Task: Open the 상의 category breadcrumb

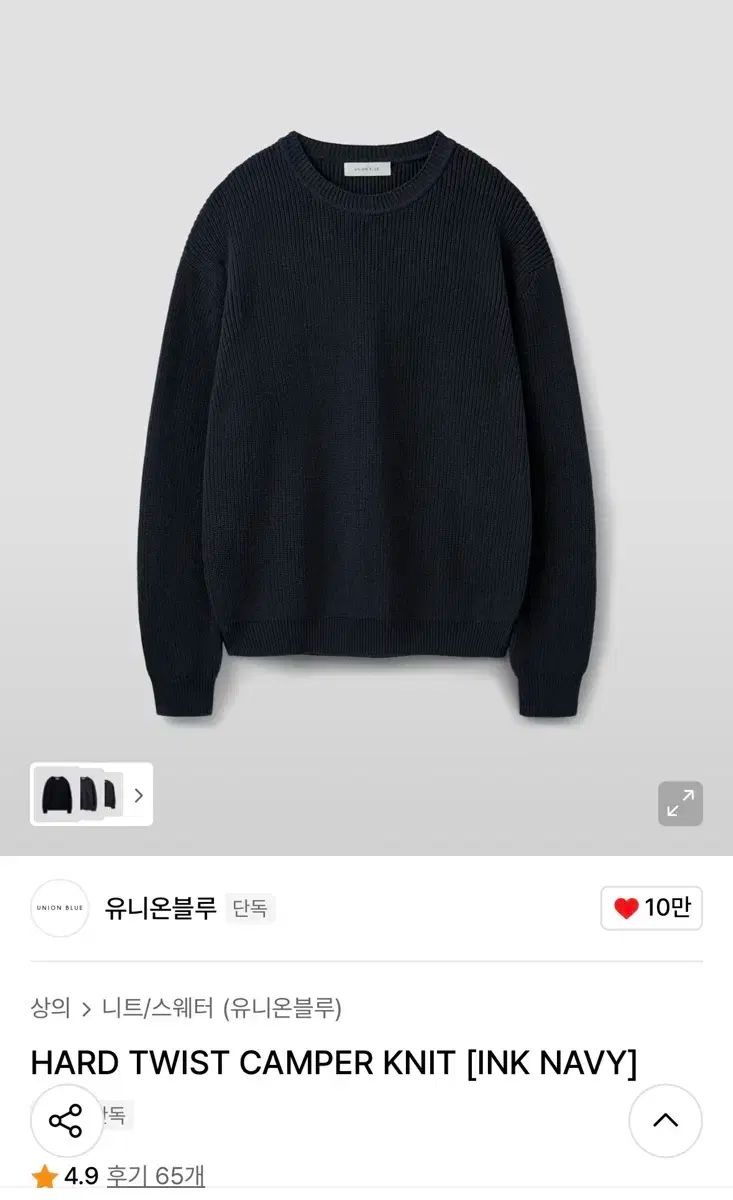Action: (50, 1008)
